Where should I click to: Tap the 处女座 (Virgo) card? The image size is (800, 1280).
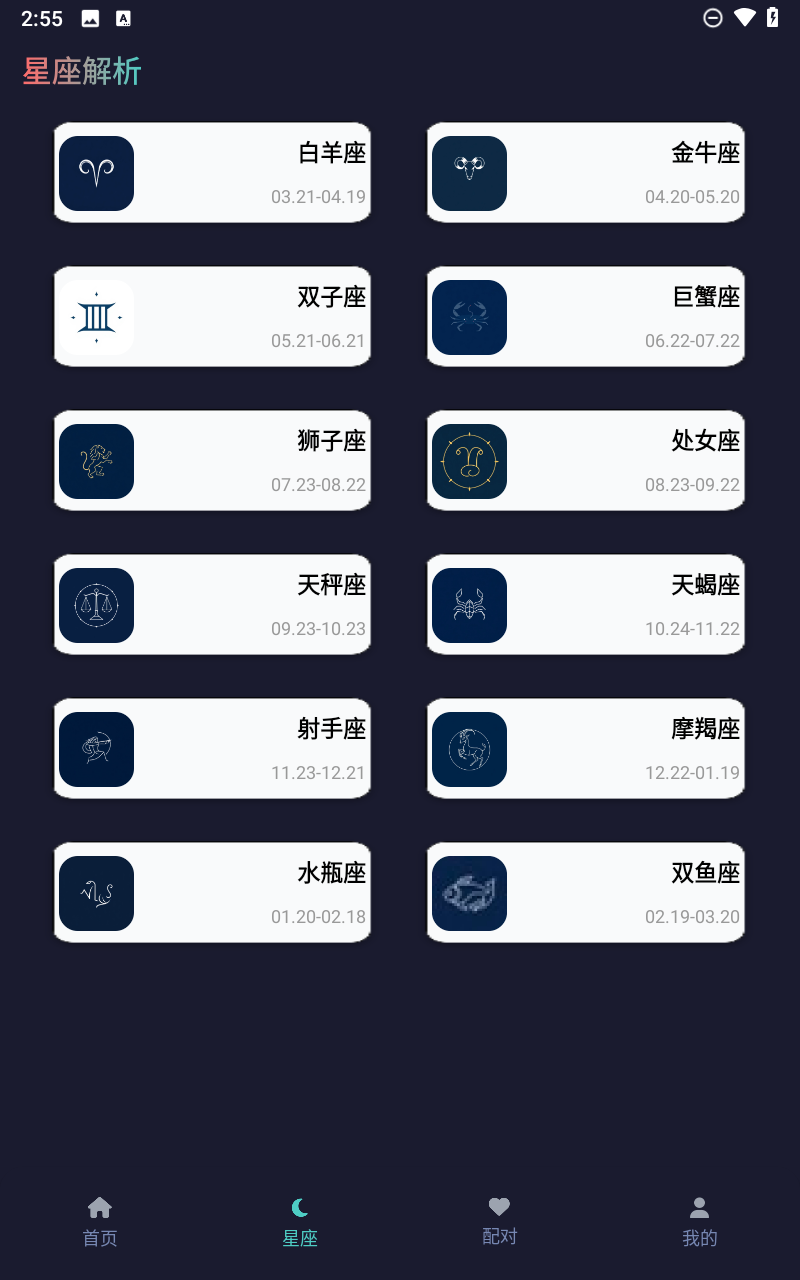tap(586, 461)
